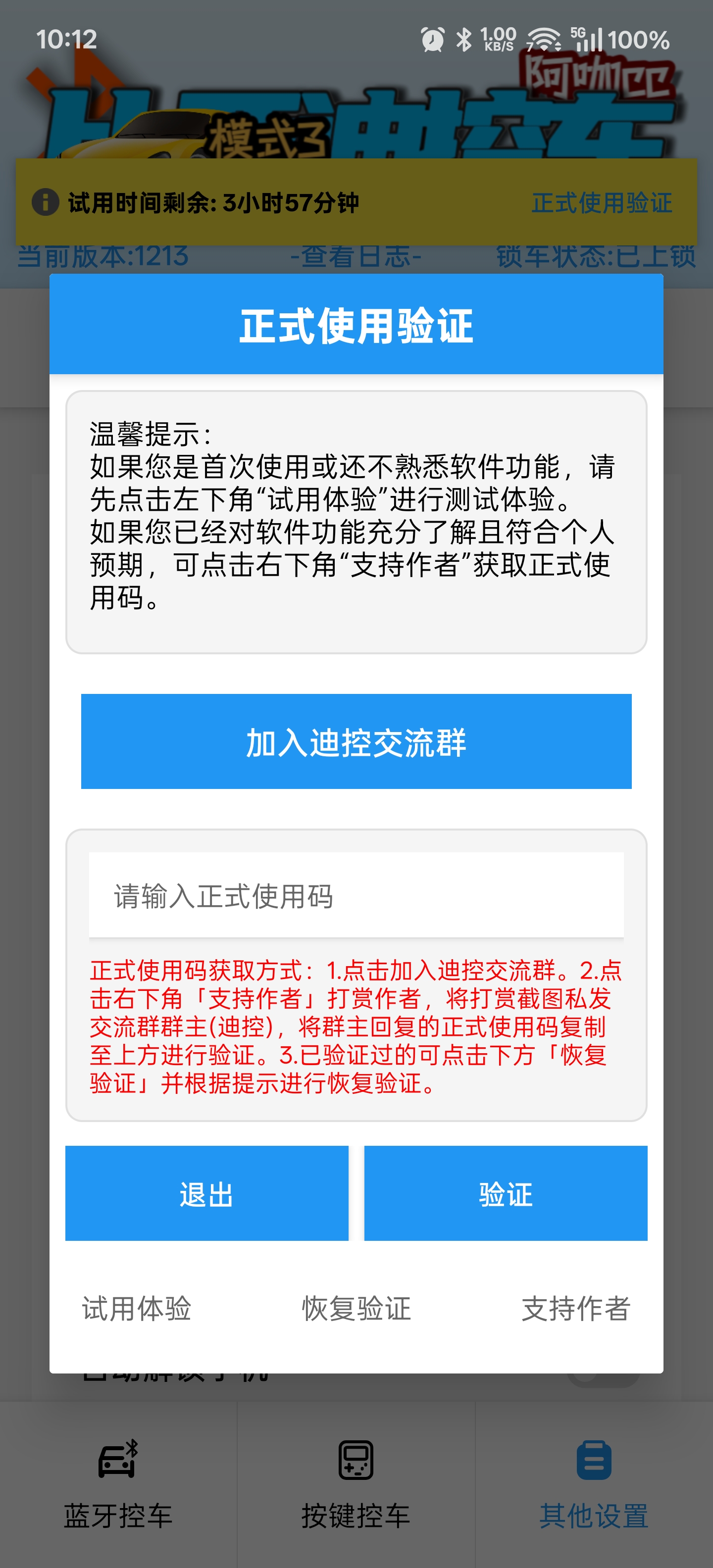This screenshot has height=1568, width=713.
Task: Tap the 5G signal strength icon
Action: pyautogui.click(x=586, y=40)
